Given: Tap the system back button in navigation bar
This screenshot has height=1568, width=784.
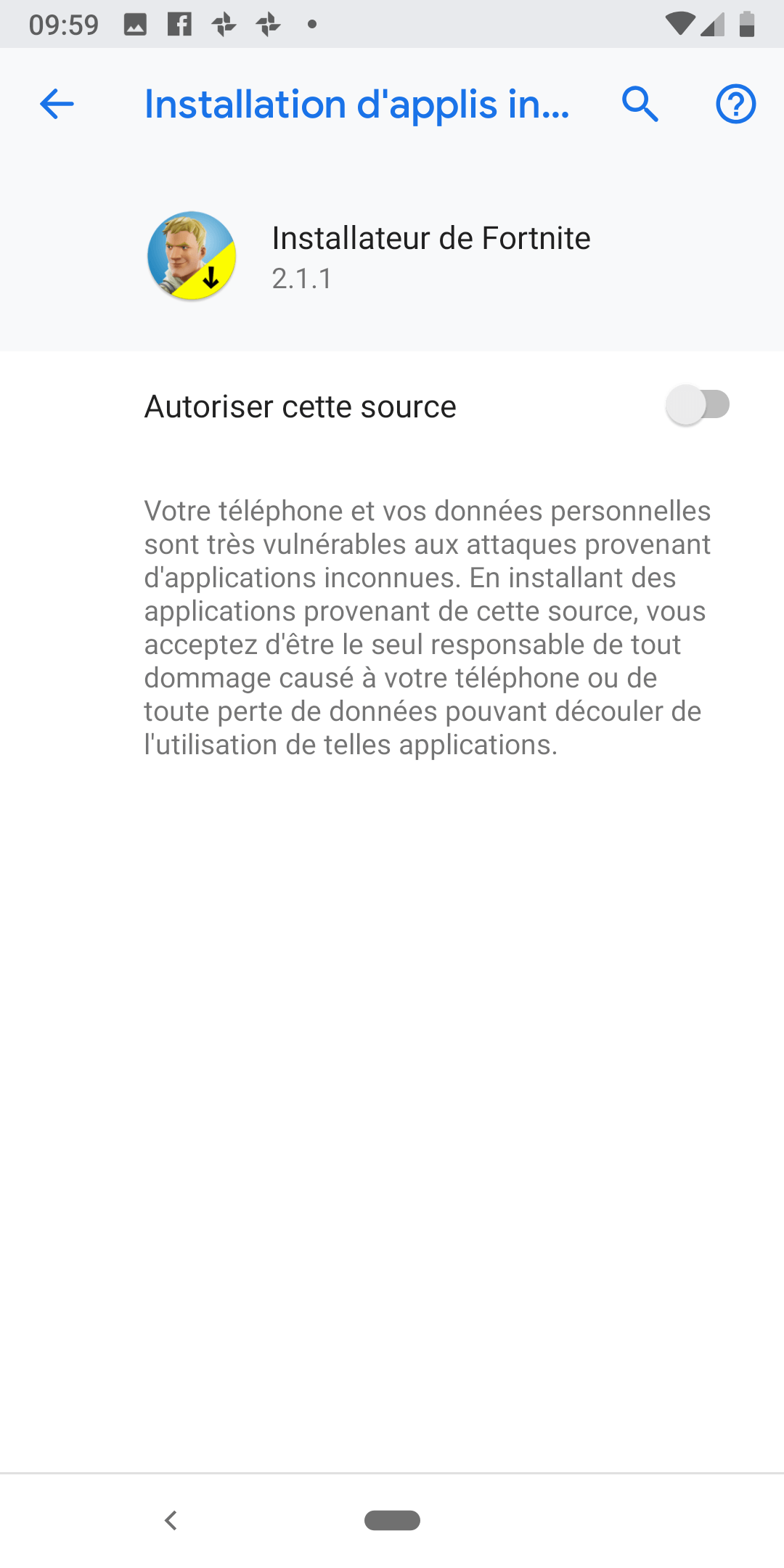Looking at the screenshot, I should pos(171,1520).
